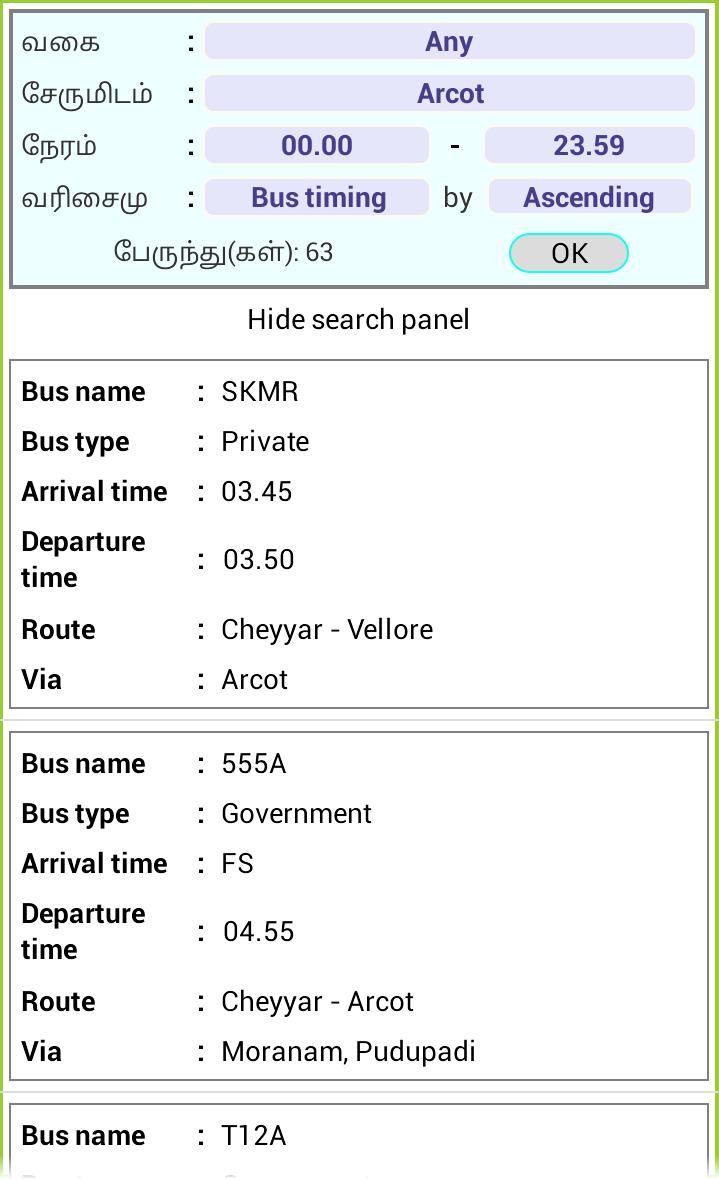The width and height of the screenshot is (719, 1179).
Task: Hide the search panel
Action: coord(358,320)
